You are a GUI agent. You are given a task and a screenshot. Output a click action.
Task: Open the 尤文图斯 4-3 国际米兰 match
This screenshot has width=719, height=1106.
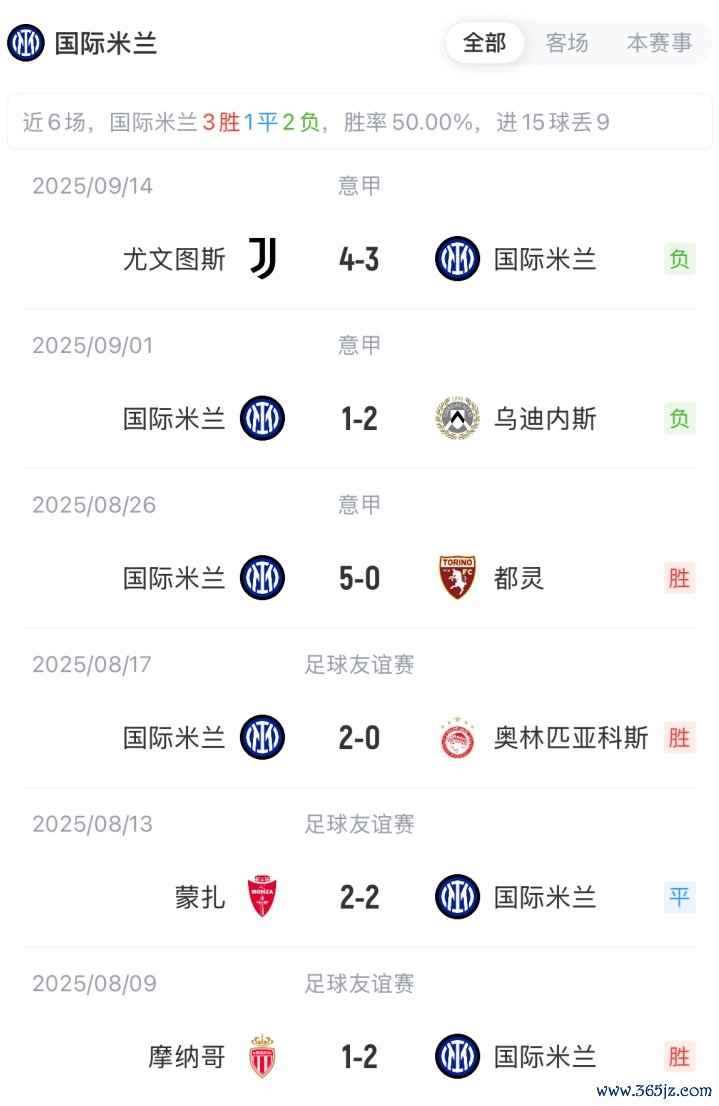359,260
